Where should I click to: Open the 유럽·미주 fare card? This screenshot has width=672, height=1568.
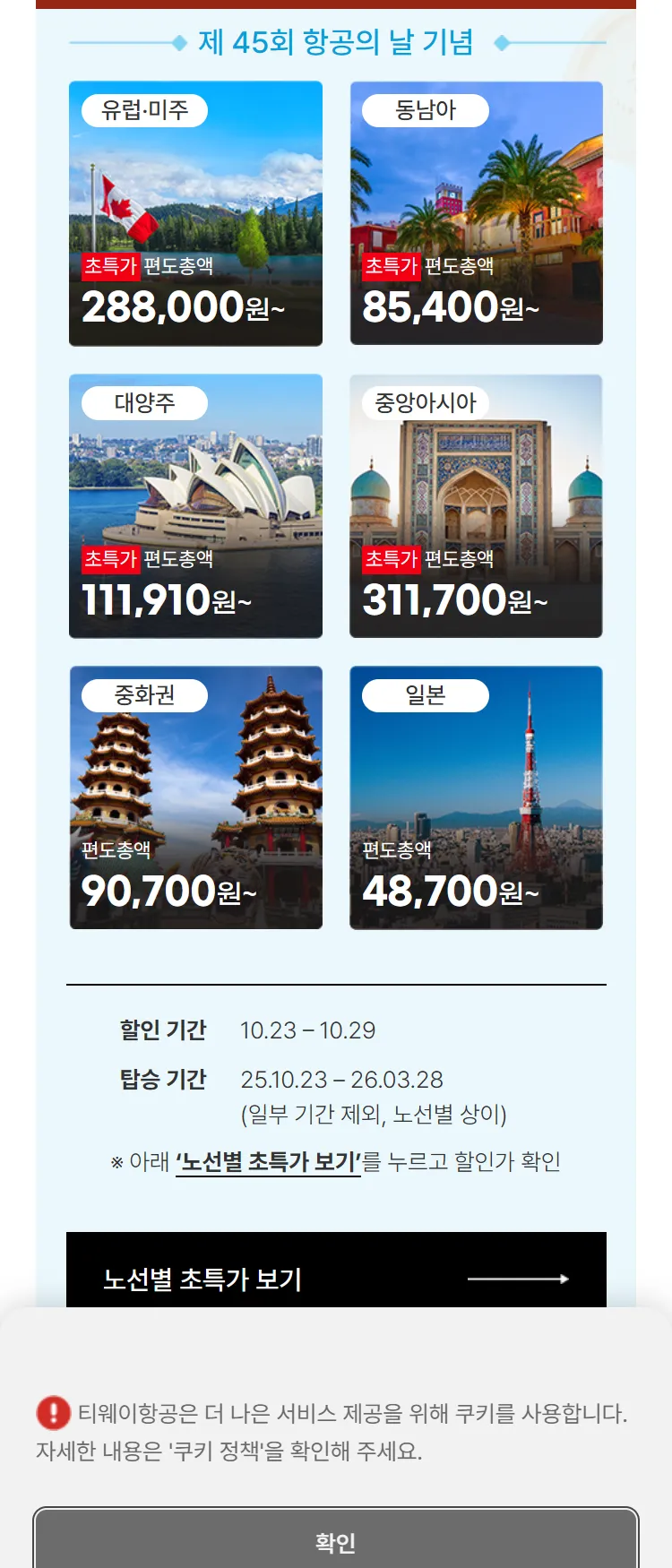coord(195,213)
